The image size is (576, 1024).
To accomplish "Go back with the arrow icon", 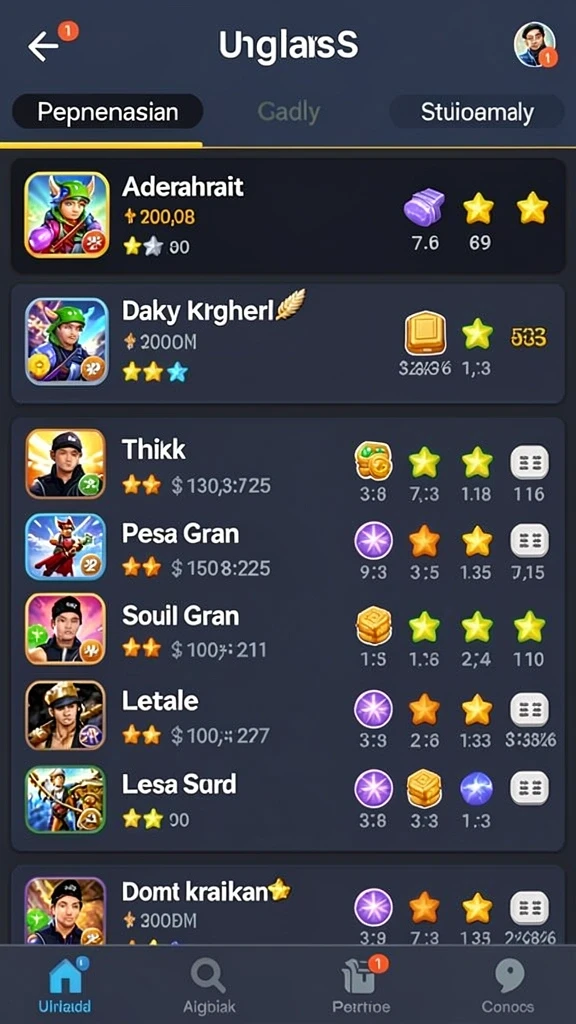I will coord(43,46).
